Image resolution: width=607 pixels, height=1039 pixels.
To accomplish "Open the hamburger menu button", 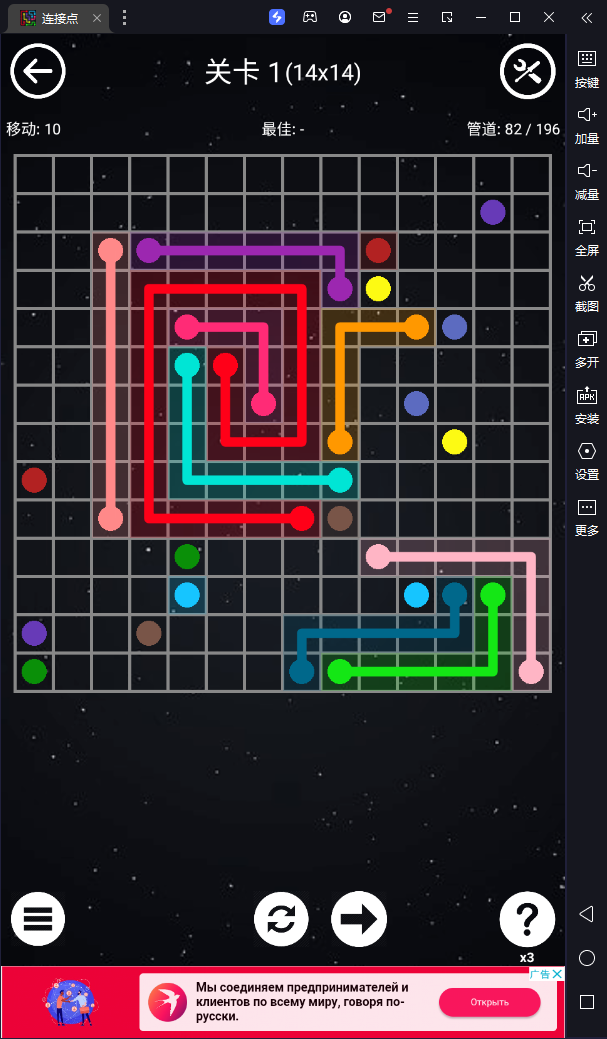I will click(38, 918).
